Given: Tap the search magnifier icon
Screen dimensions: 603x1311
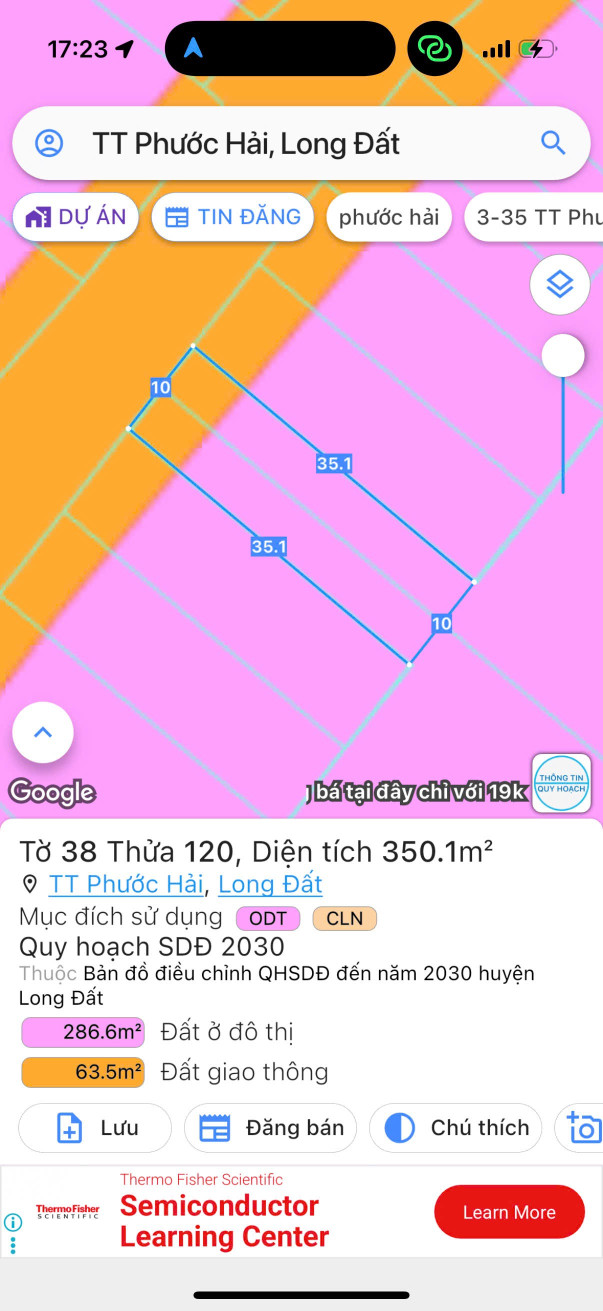Looking at the screenshot, I should (x=553, y=143).
